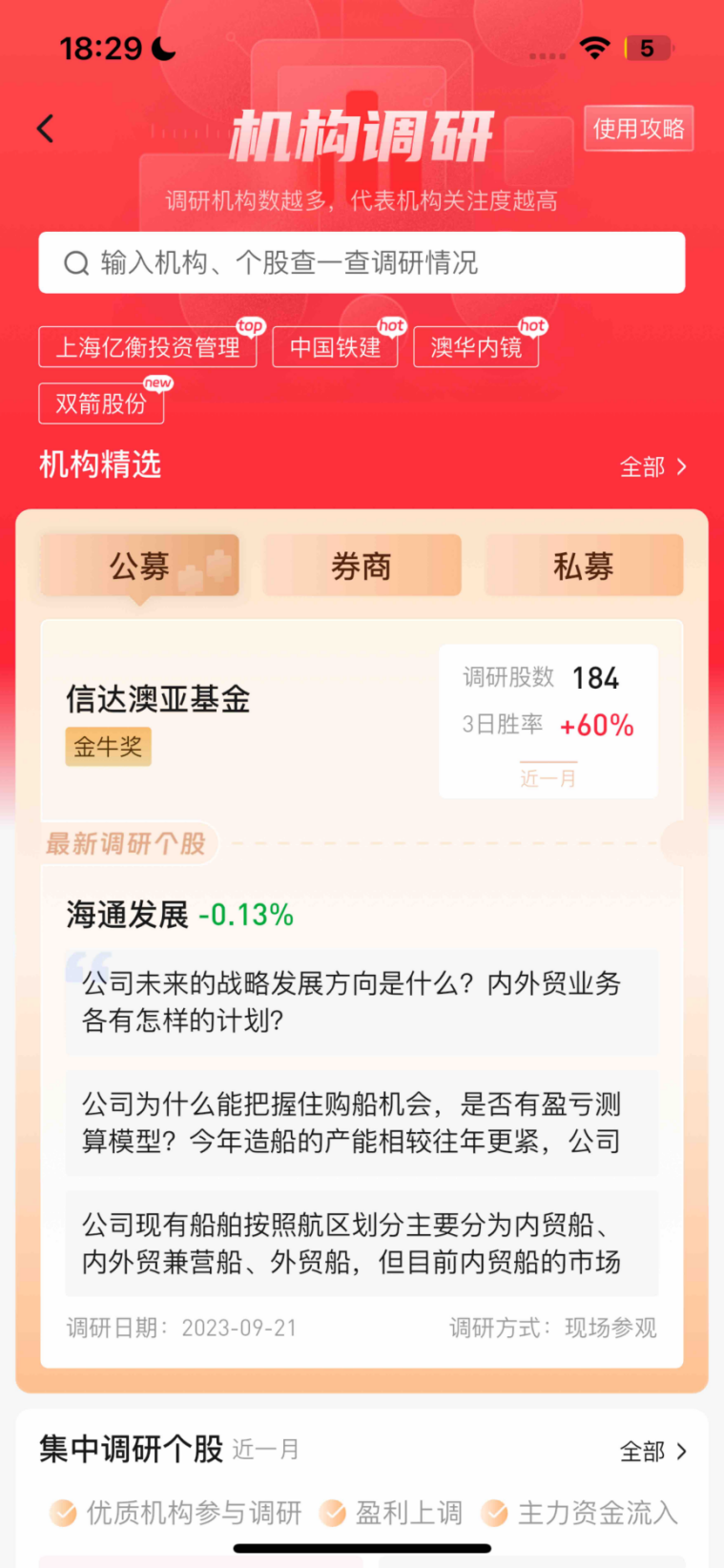View all in 集中调研个股

[x=652, y=1451]
